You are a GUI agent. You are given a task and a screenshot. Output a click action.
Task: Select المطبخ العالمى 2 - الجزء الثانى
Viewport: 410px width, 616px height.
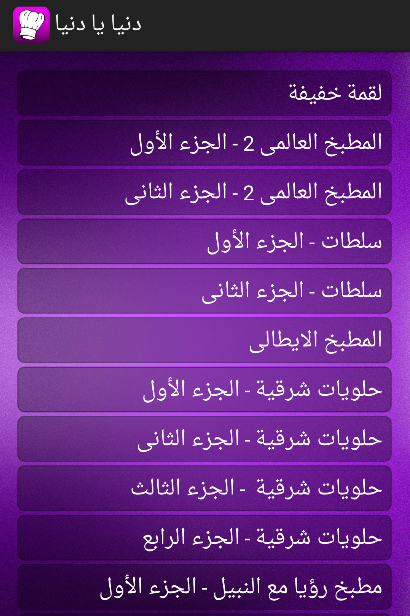(x=205, y=192)
